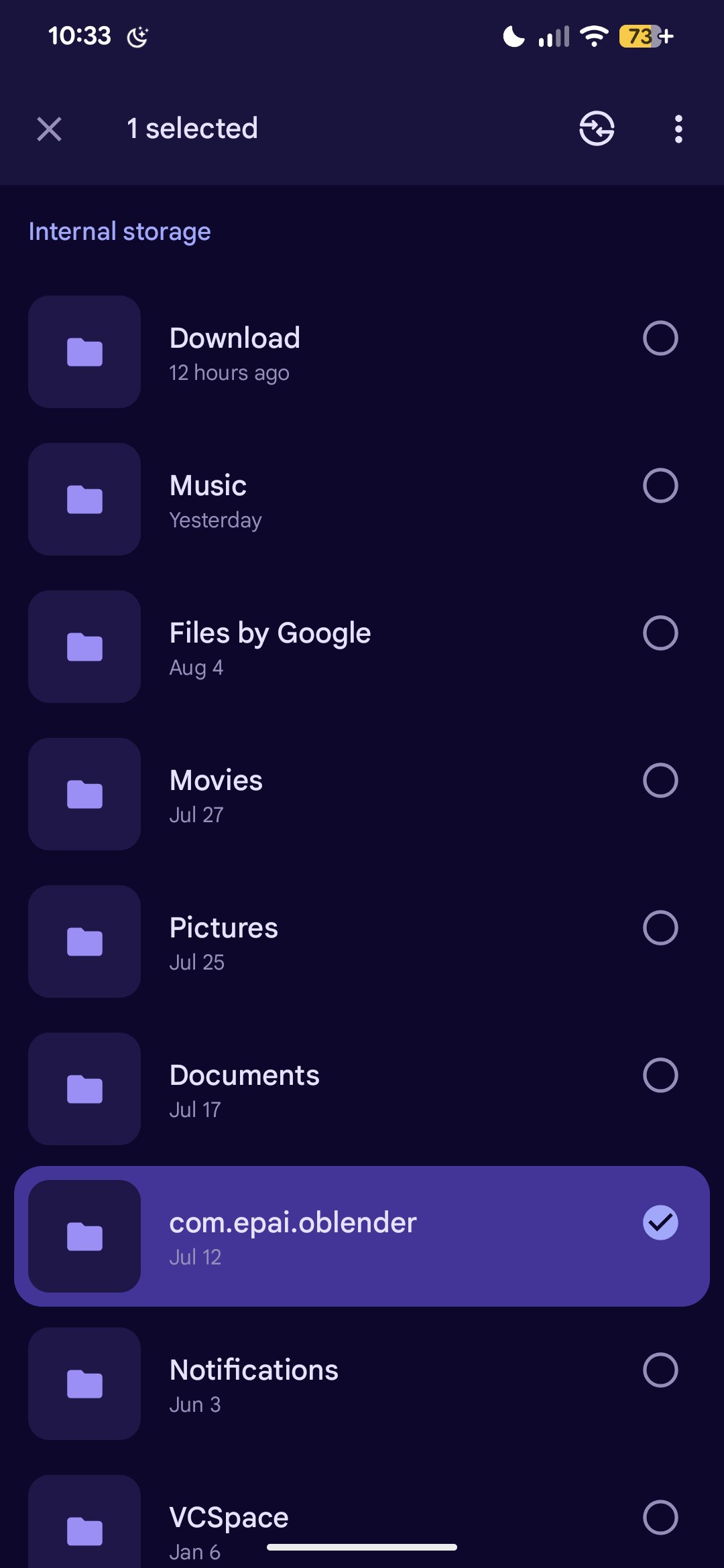The height and width of the screenshot is (1568, 724).
Task: Select the Music folder checkbox
Action: click(660, 485)
